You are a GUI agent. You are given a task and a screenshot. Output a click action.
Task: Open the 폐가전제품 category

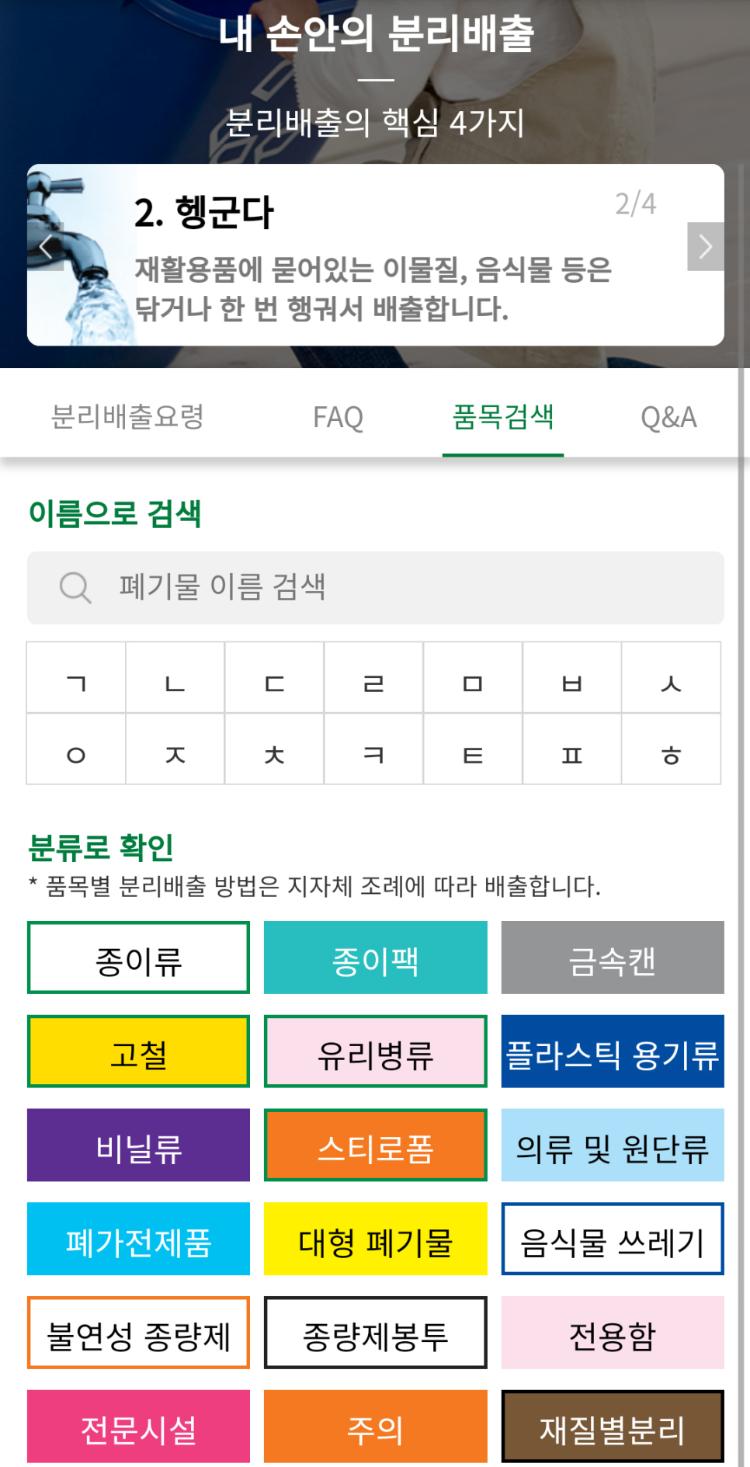point(138,1240)
